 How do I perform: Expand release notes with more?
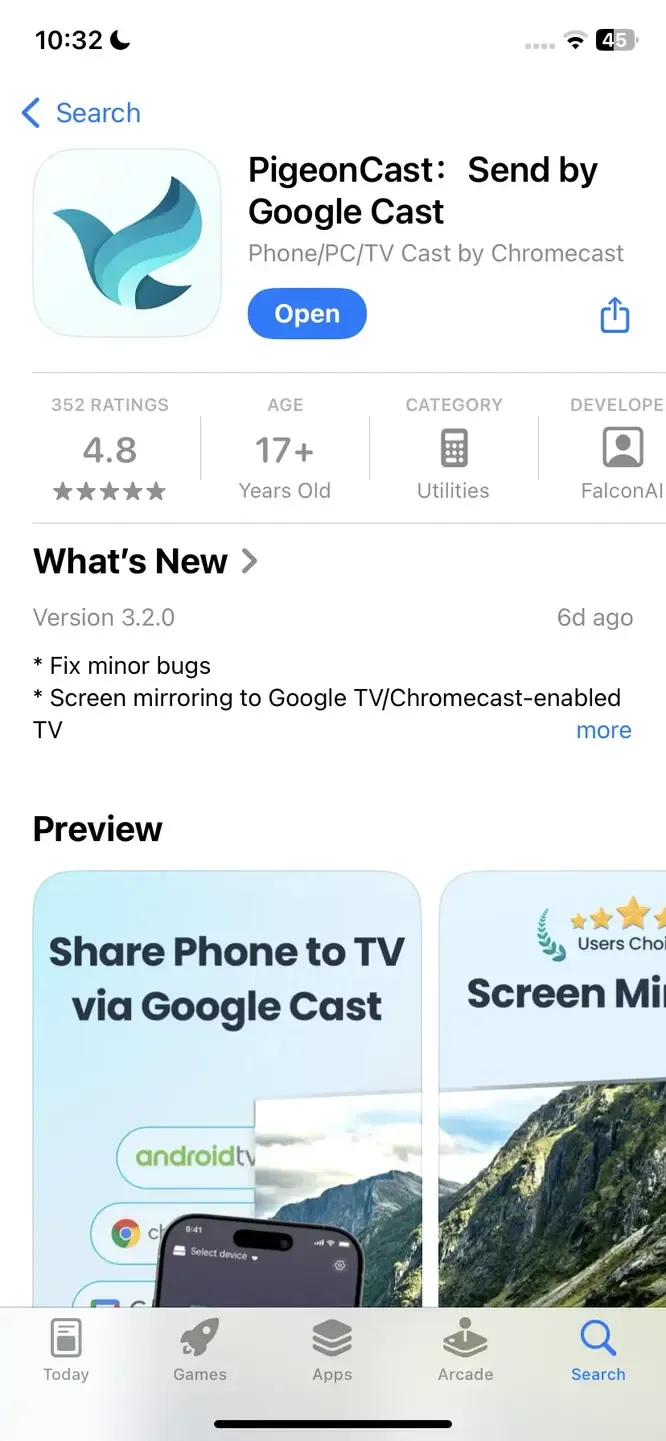[x=604, y=730]
